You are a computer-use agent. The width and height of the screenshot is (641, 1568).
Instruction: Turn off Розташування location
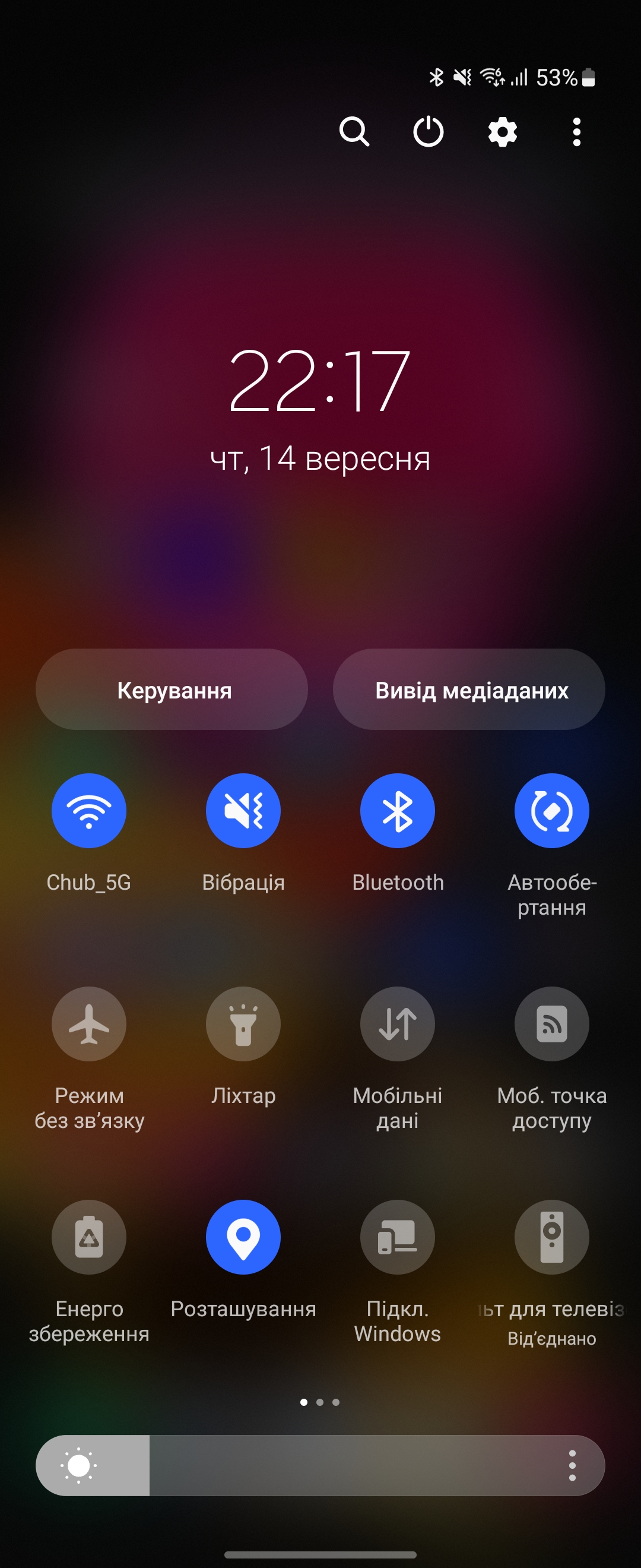tap(243, 1237)
